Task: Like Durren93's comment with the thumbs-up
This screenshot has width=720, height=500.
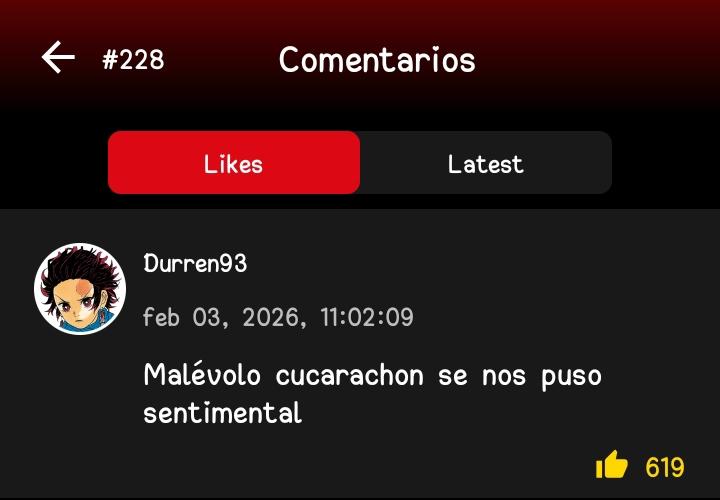Action: click(x=611, y=465)
